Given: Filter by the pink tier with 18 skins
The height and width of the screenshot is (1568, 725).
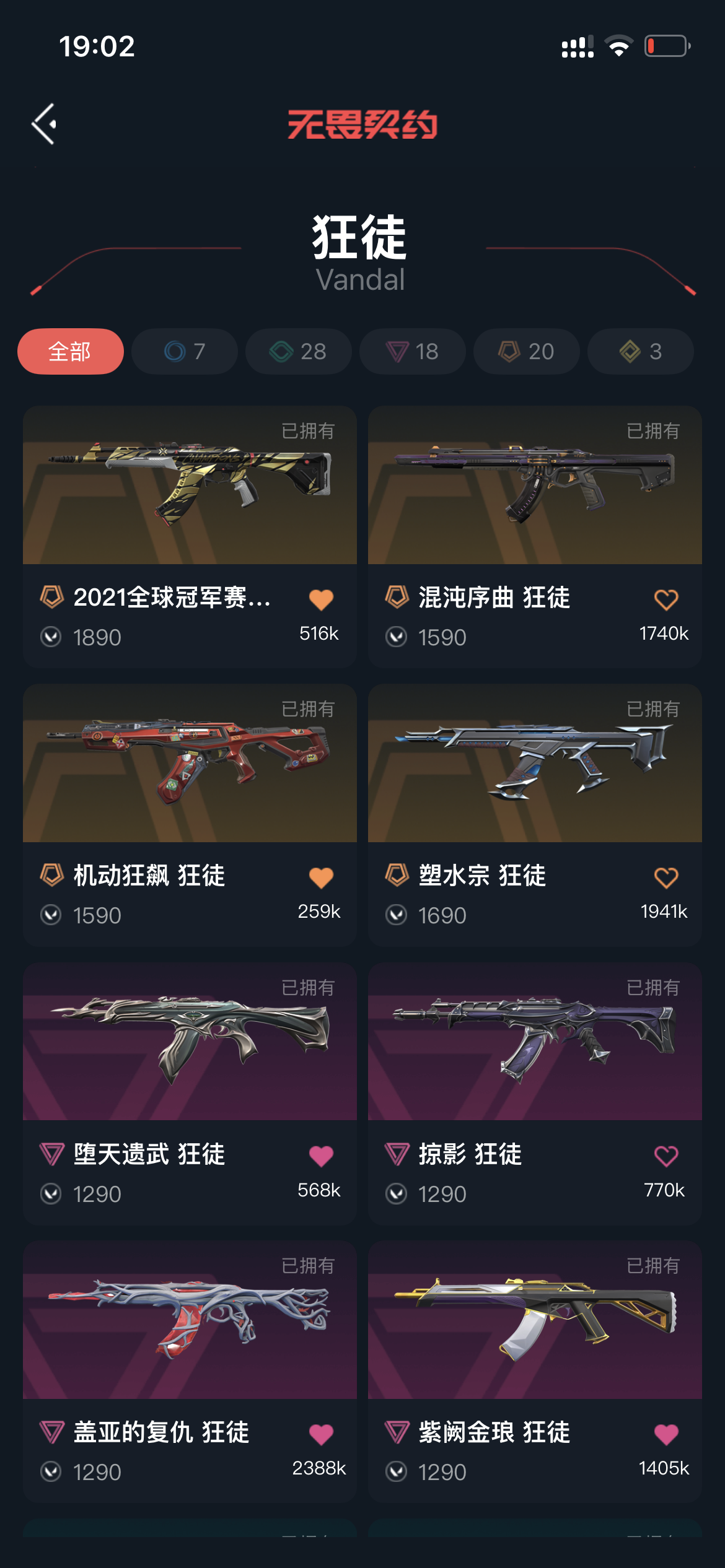Looking at the screenshot, I should coord(413,351).
